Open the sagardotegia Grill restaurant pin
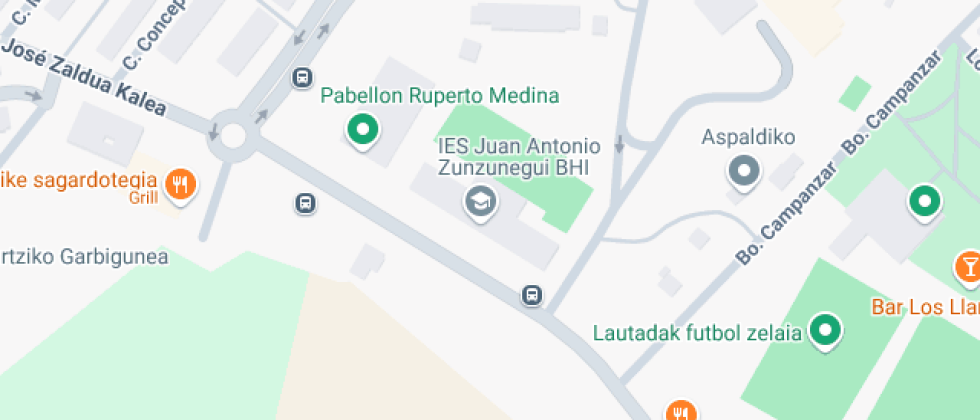 pos(180,184)
